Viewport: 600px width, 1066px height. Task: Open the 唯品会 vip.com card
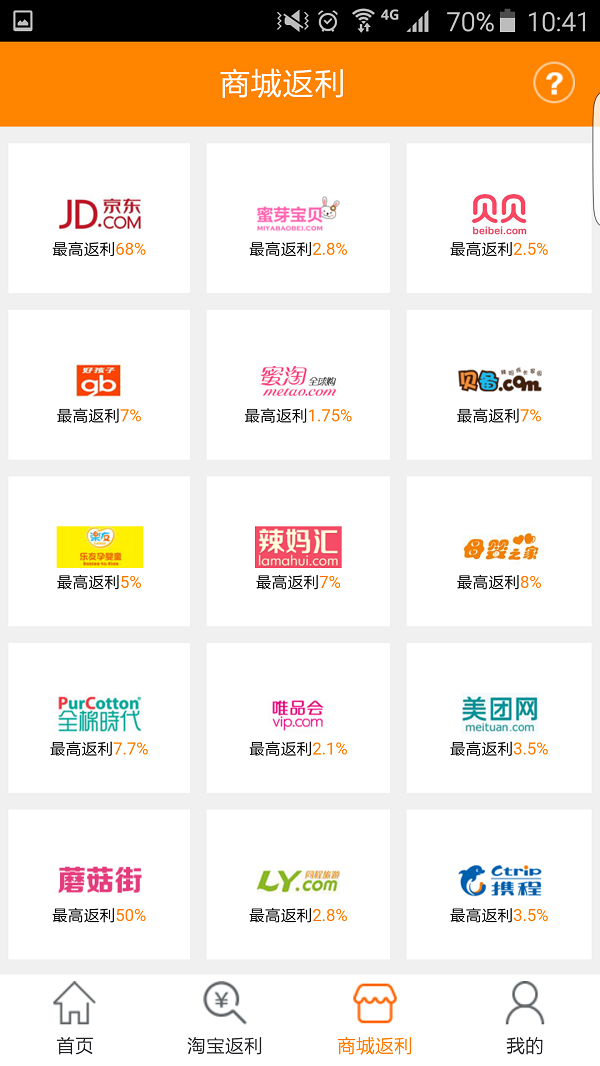(x=298, y=718)
